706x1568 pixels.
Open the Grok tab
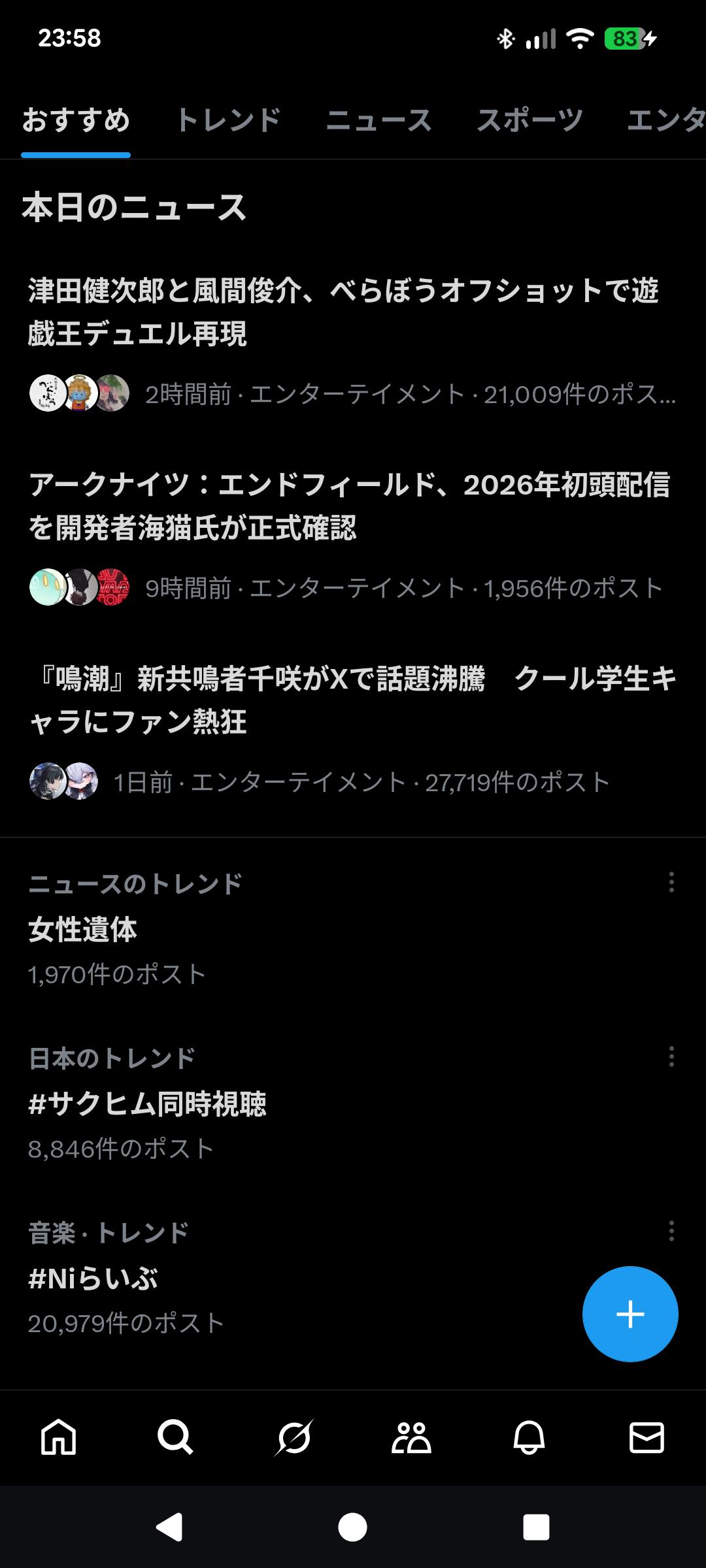pyautogui.click(x=294, y=1438)
